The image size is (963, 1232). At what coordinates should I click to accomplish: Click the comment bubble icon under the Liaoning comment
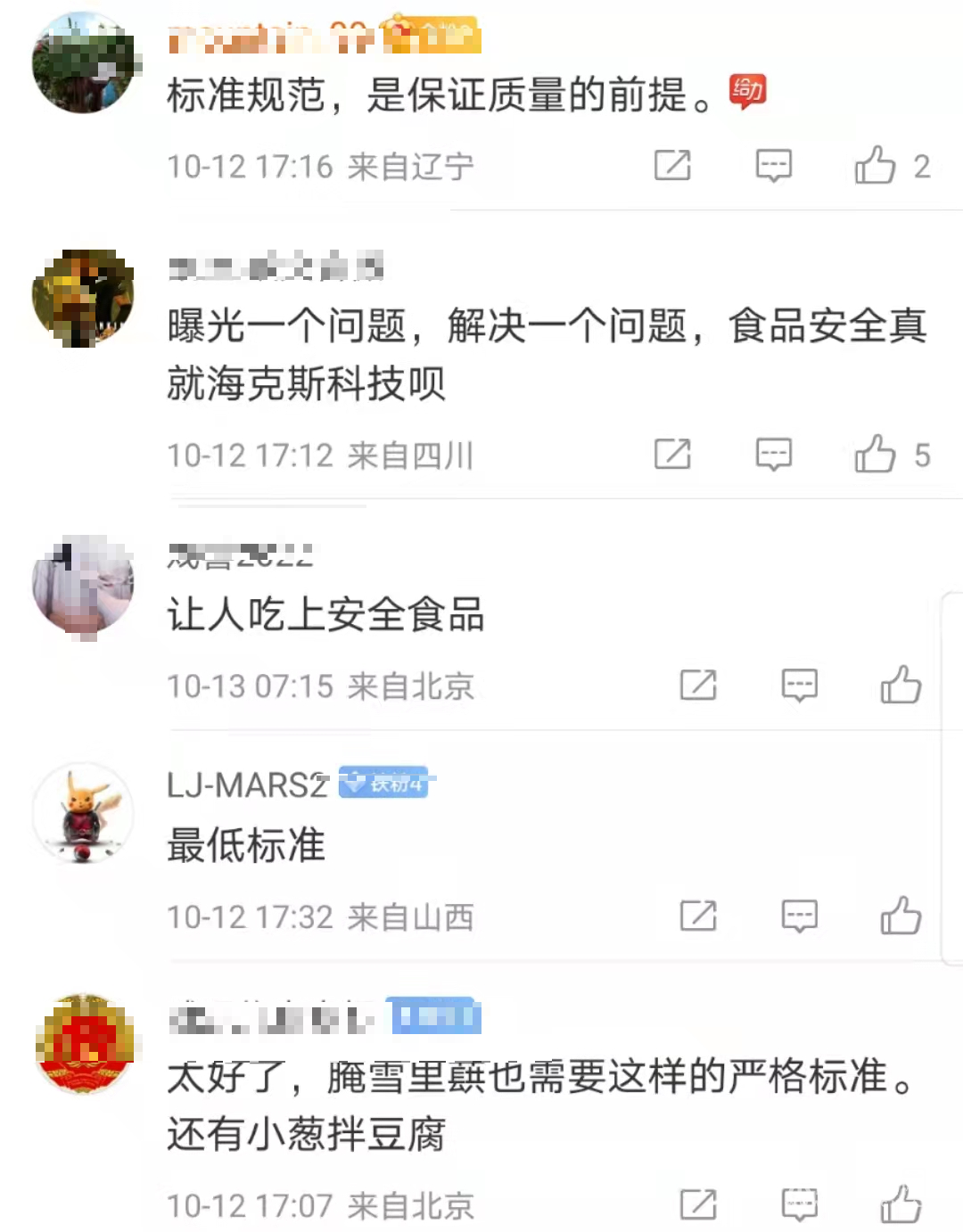(x=774, y=165)
